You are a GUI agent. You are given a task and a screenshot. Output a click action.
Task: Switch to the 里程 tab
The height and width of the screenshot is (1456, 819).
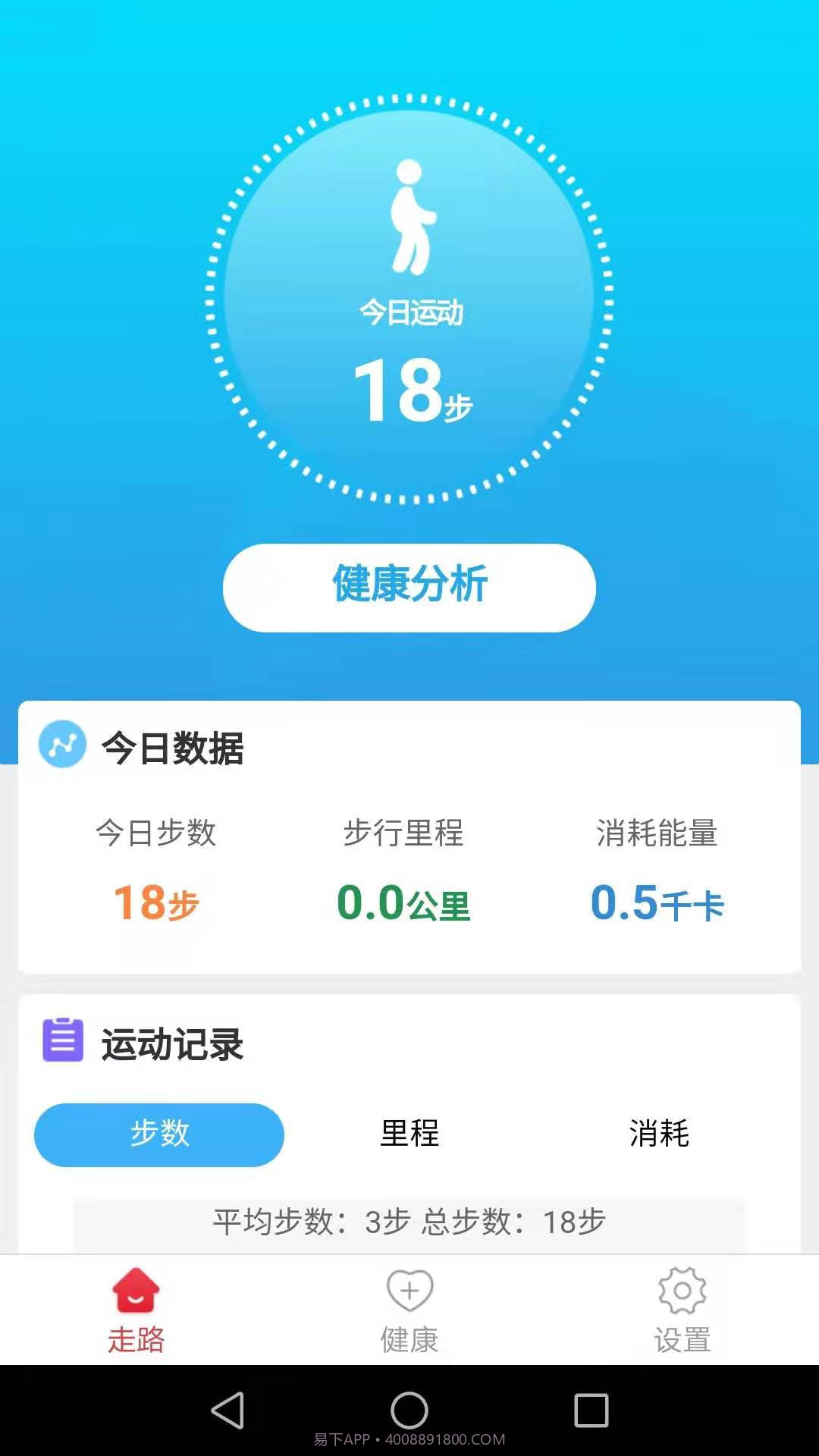409,1134
